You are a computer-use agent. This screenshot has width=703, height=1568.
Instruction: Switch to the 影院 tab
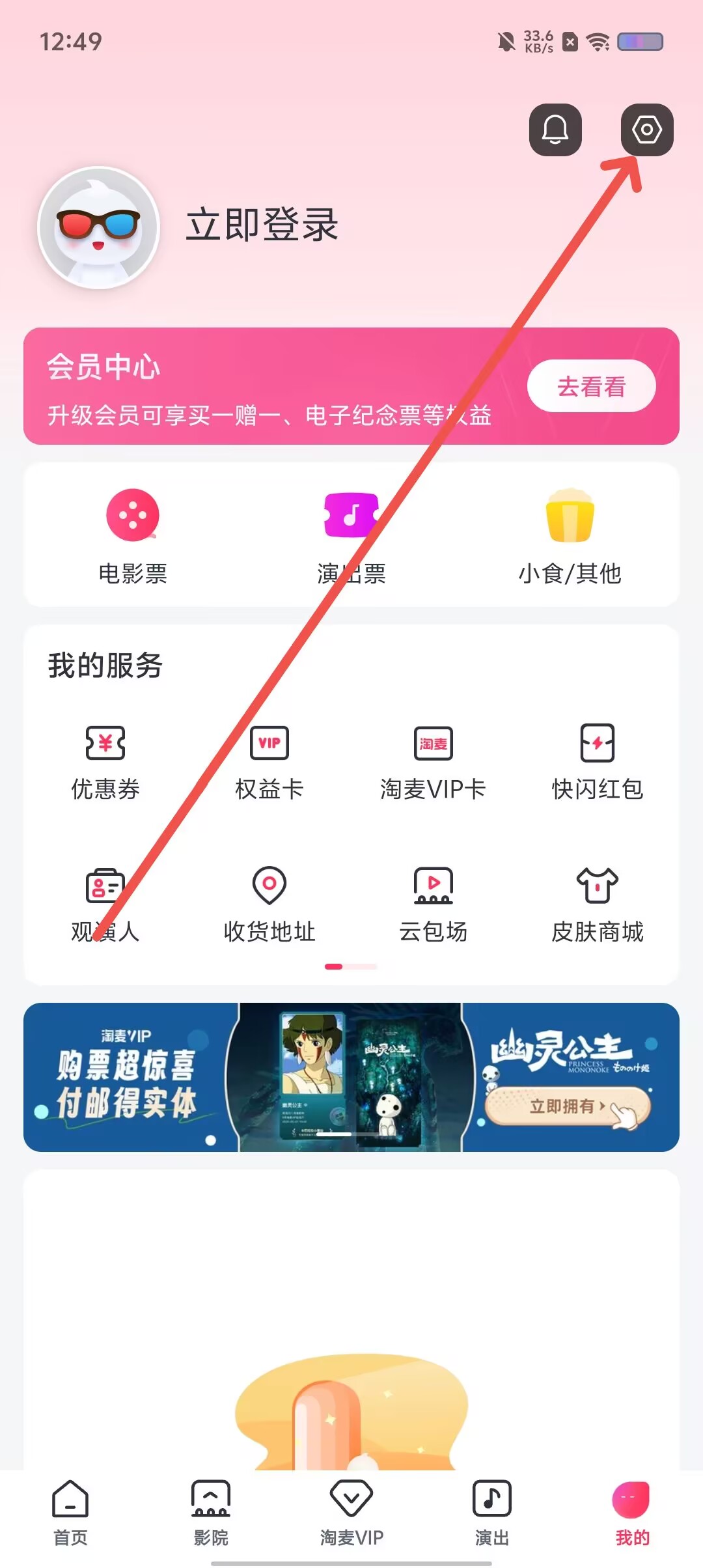211,1513
